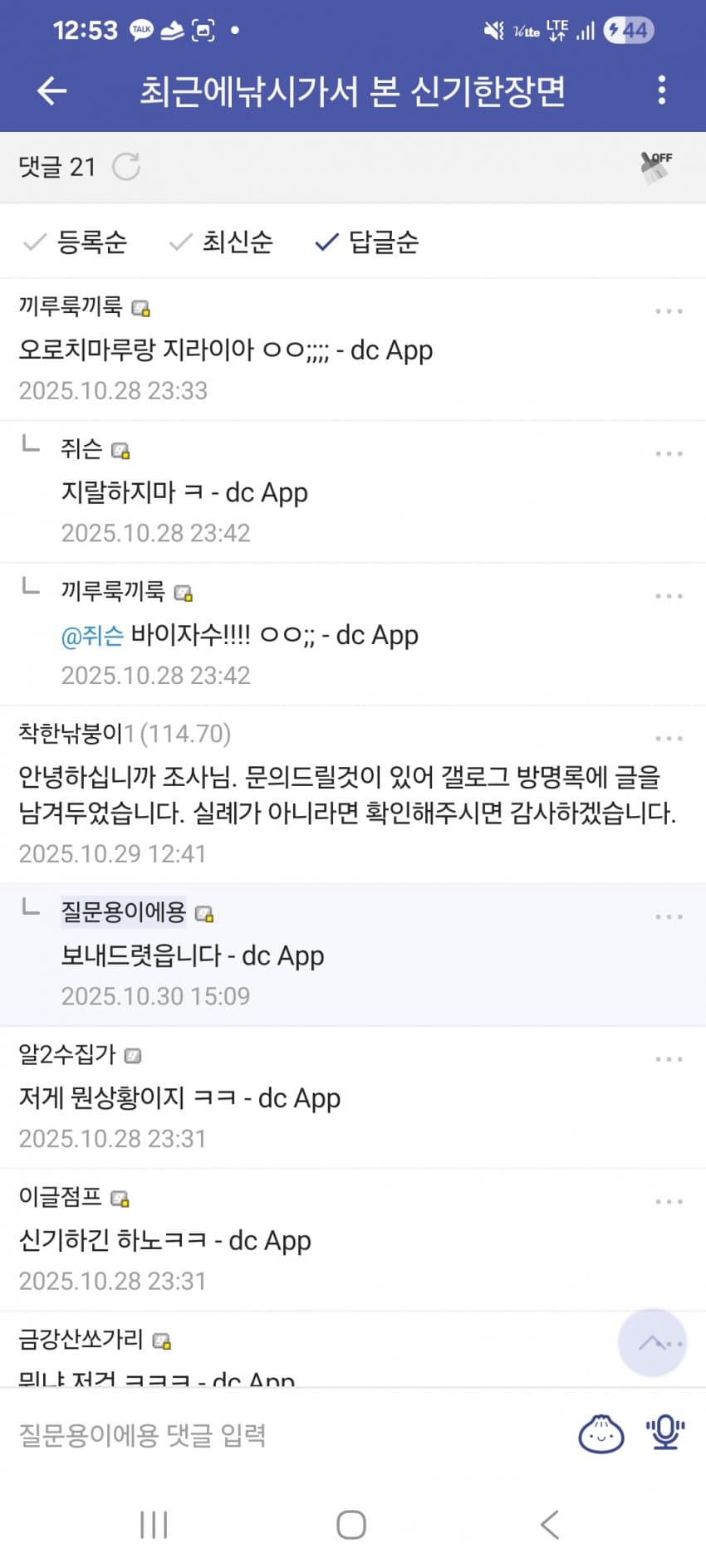Refresh the comments list
This screenshot has width=706, height=1568.
click(x=126, y=167)
